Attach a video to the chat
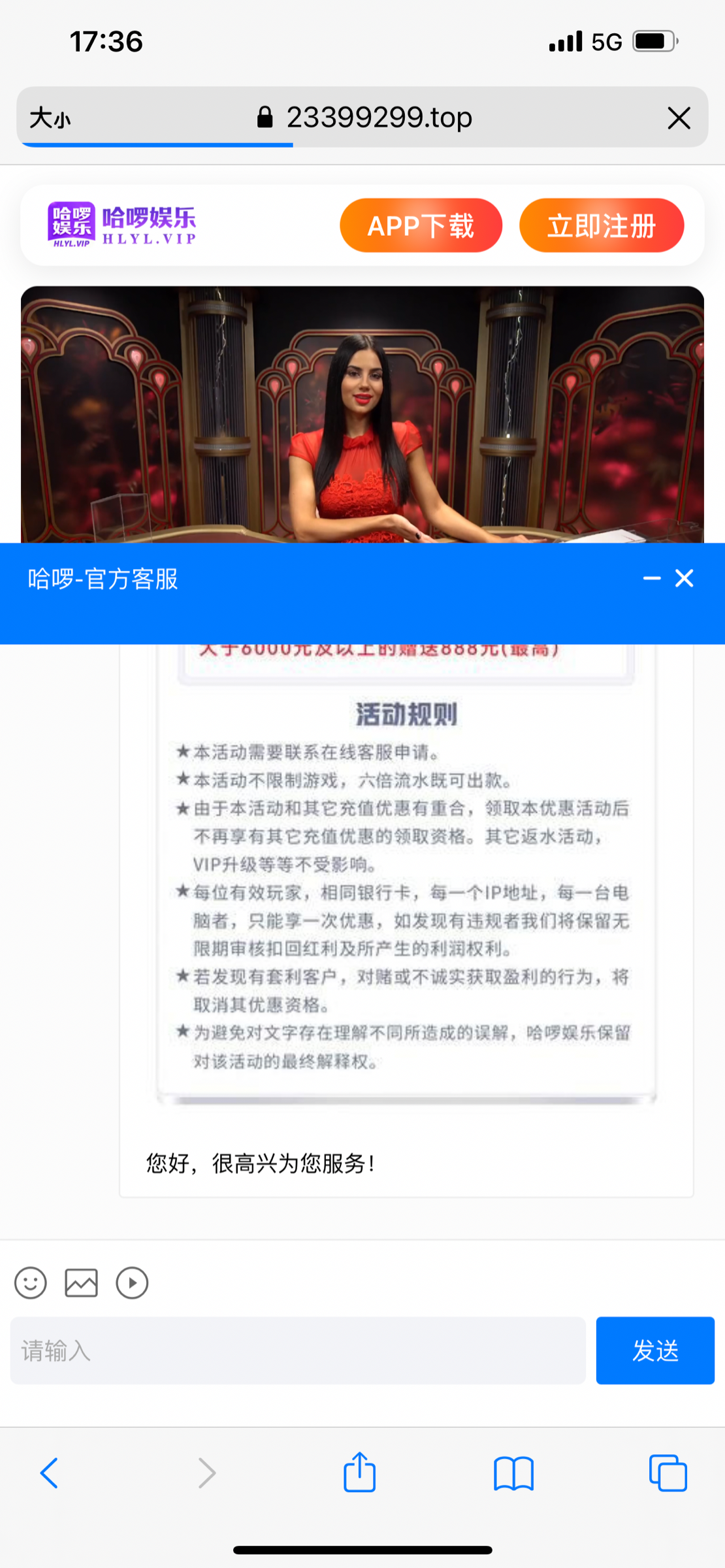This screenshot has height=1568, width=725. coord(132,1282)
